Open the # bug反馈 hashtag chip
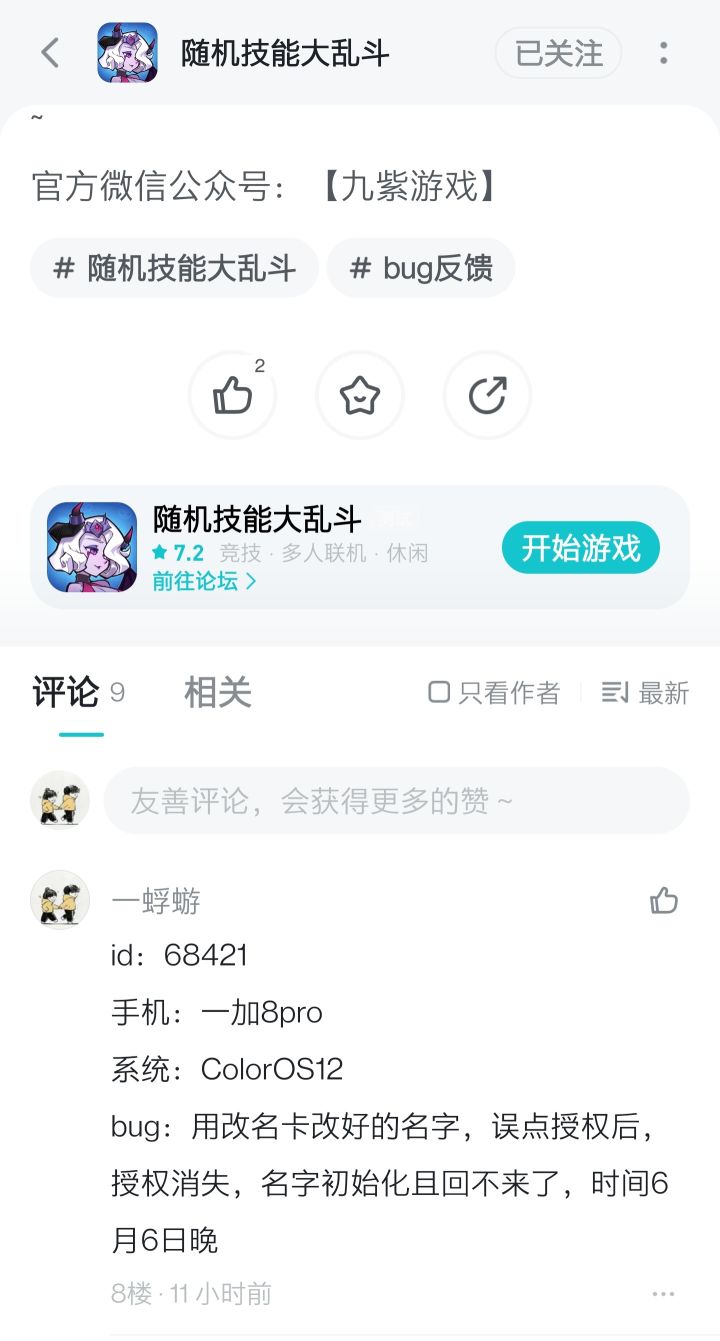 click(x=421, y=268)
